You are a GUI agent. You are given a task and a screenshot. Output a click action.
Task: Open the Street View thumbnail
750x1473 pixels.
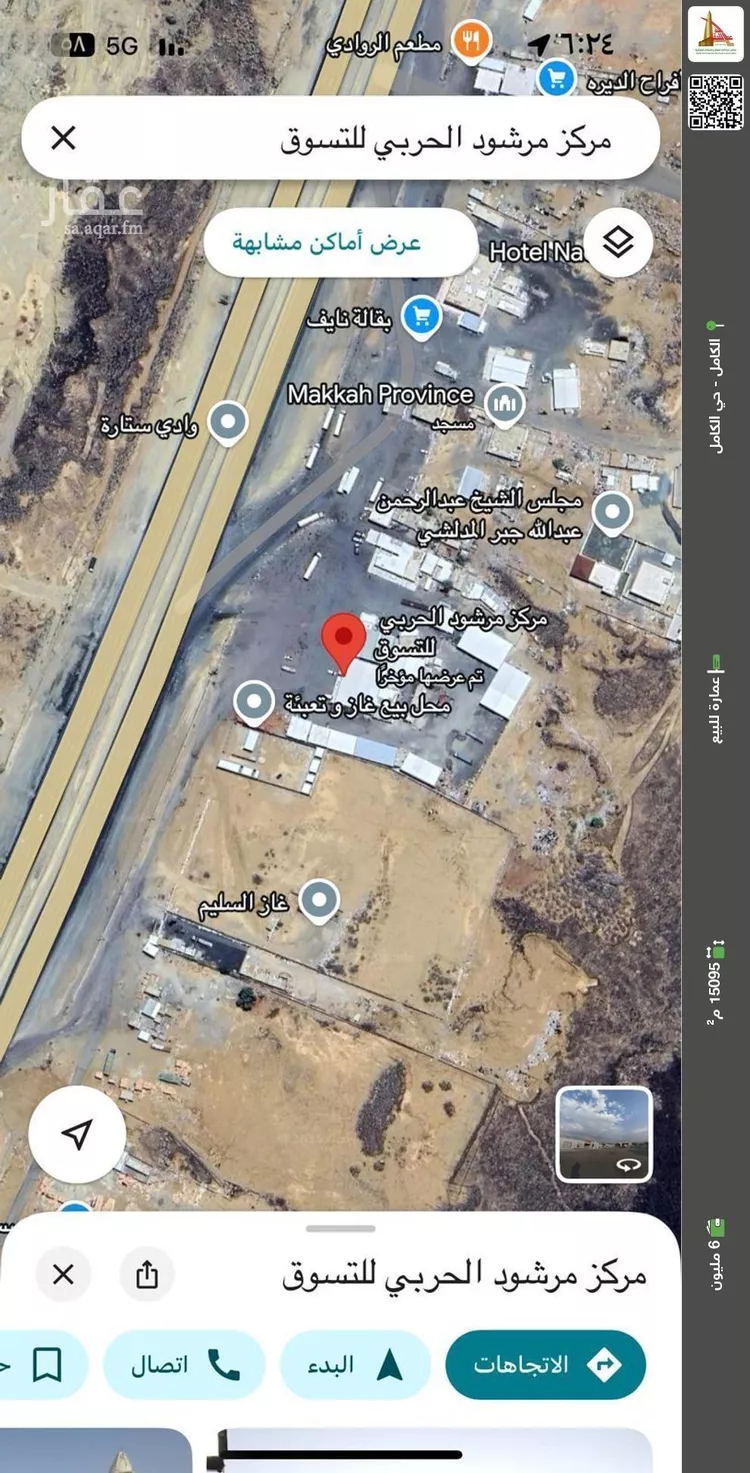603,1134
